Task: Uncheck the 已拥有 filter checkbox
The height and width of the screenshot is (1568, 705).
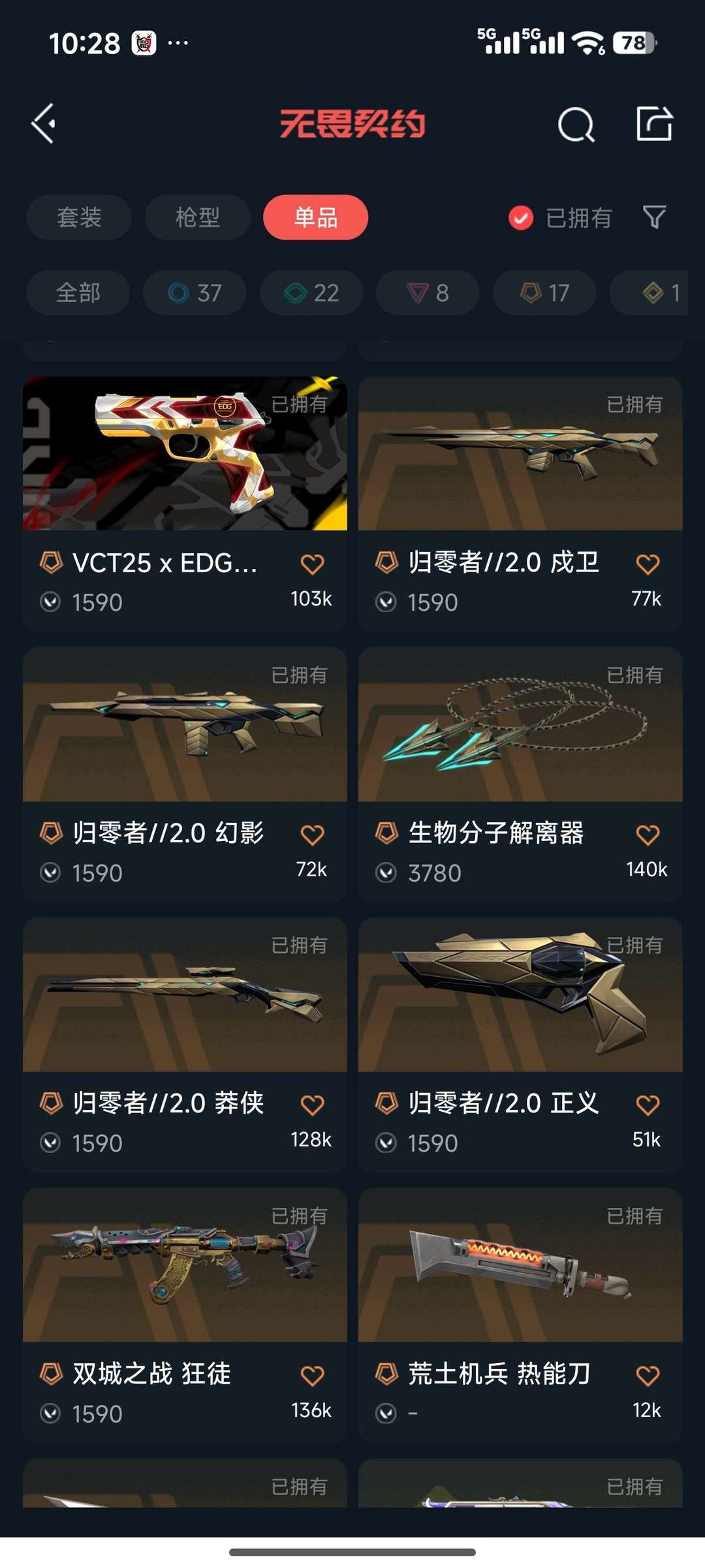Action: 521,218
